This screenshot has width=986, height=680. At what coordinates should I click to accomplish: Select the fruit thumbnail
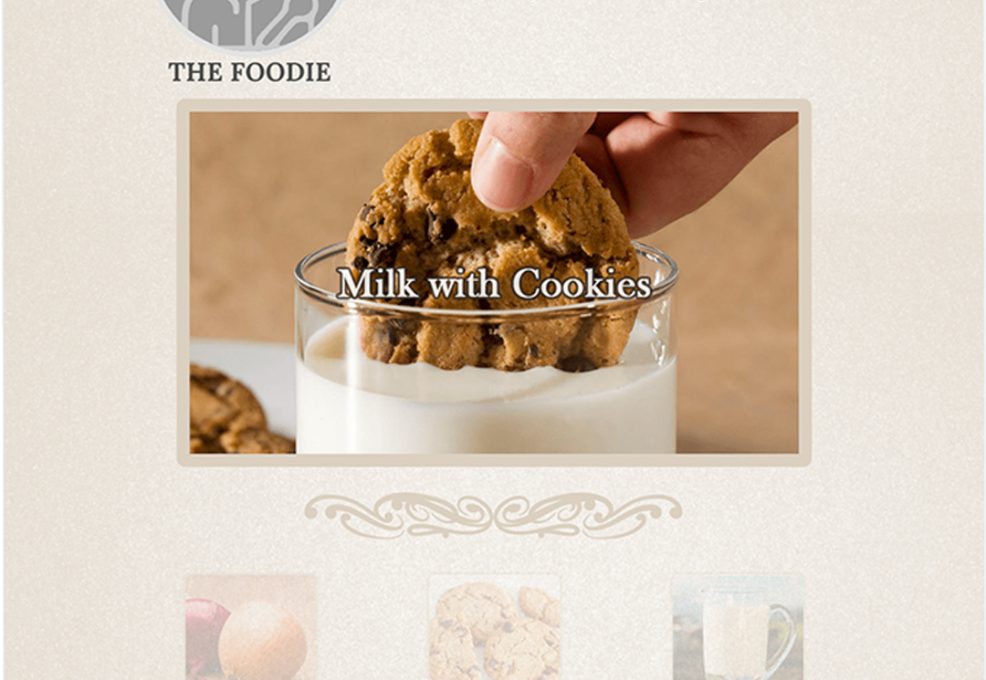coord(250,628)
